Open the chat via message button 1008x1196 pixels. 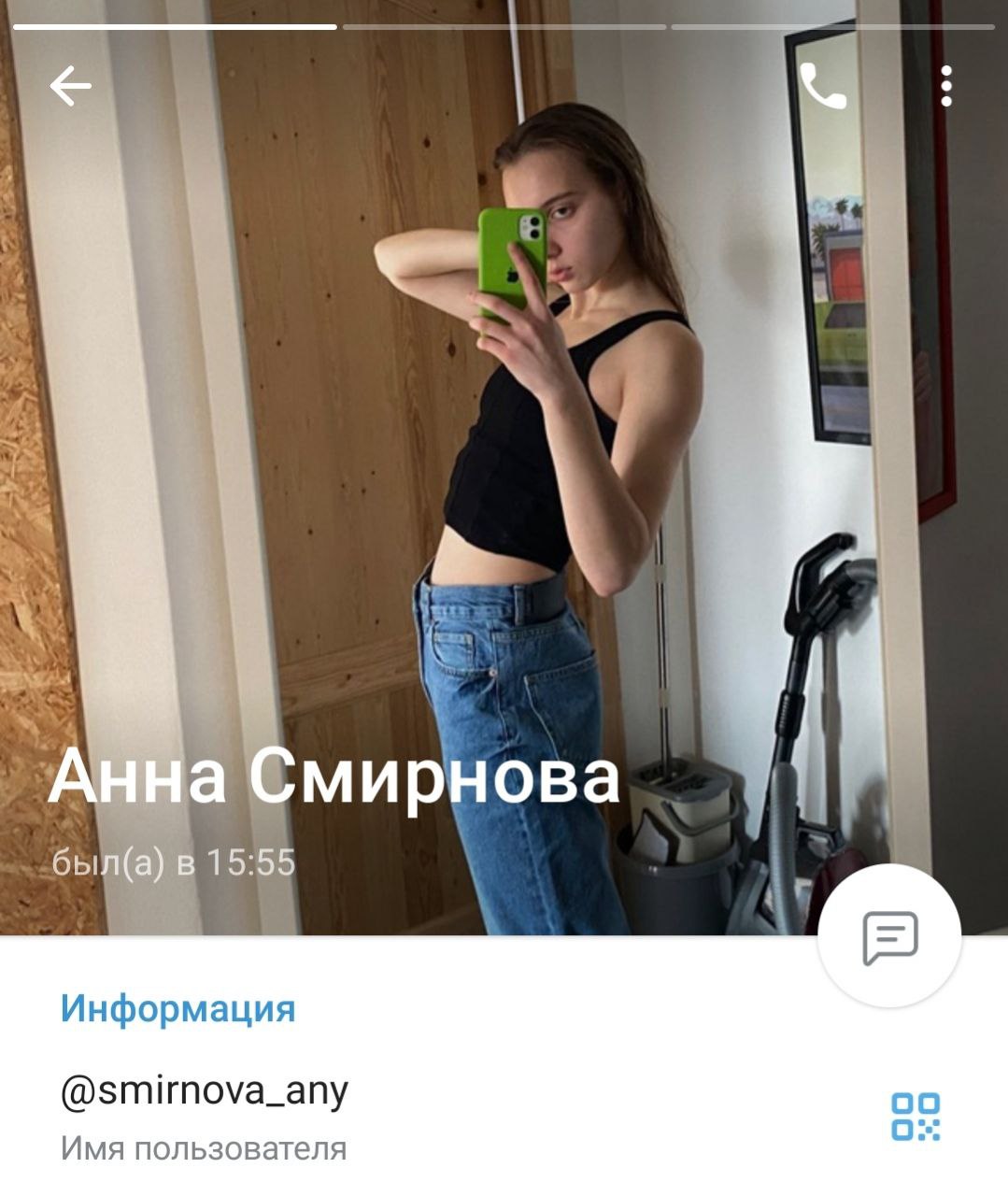tap(889, 936)
